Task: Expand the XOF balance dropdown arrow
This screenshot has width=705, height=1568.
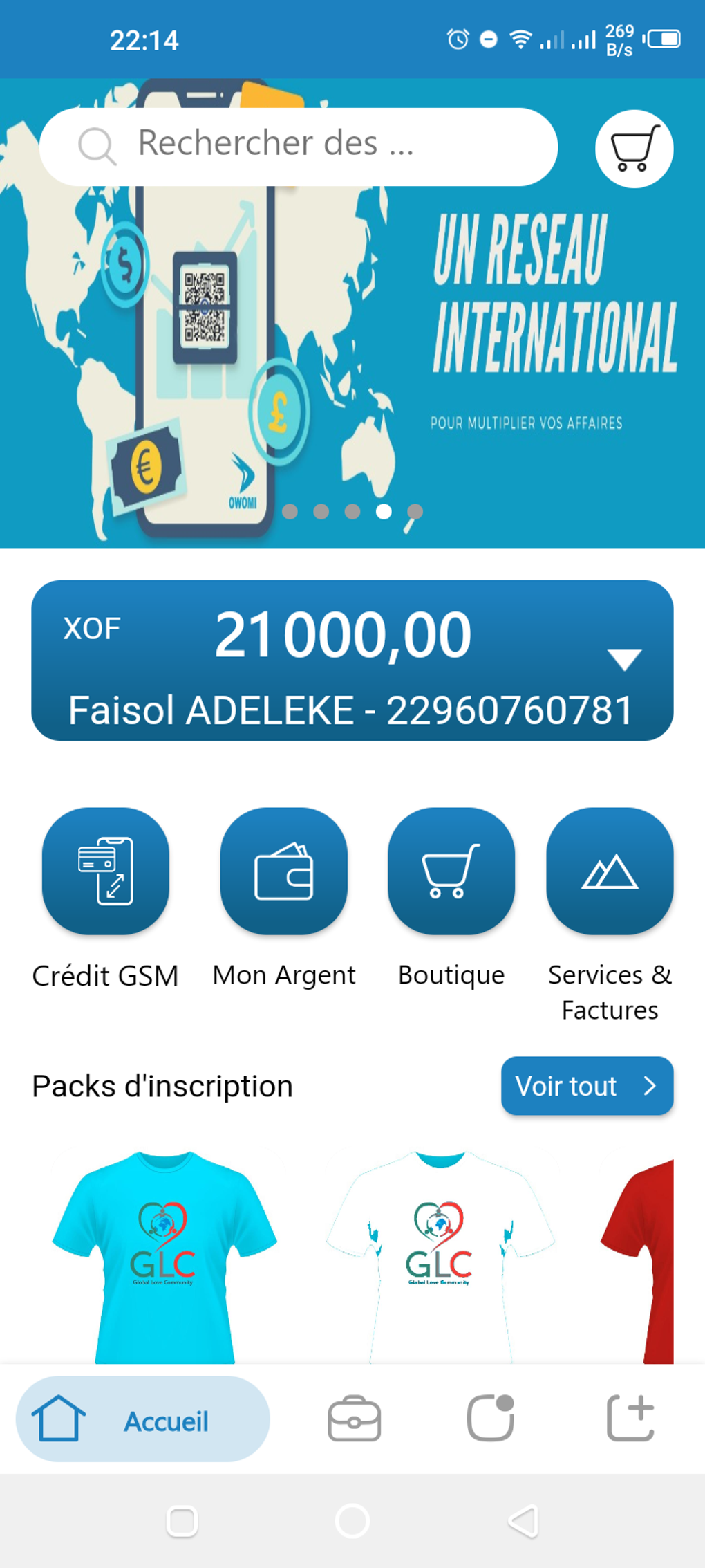Action: 624,659
